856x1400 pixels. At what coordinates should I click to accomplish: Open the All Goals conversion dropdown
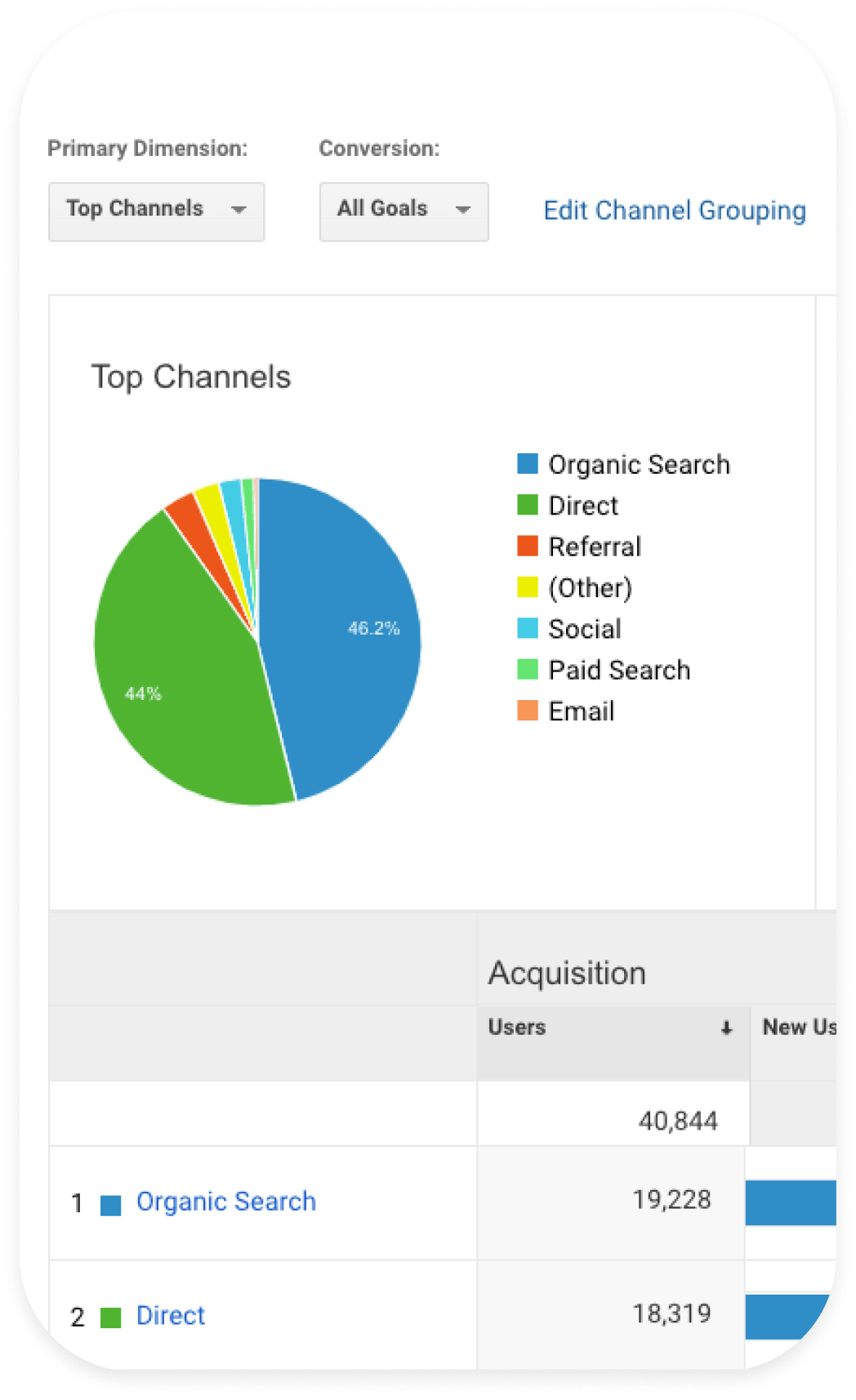pos(403,211)
